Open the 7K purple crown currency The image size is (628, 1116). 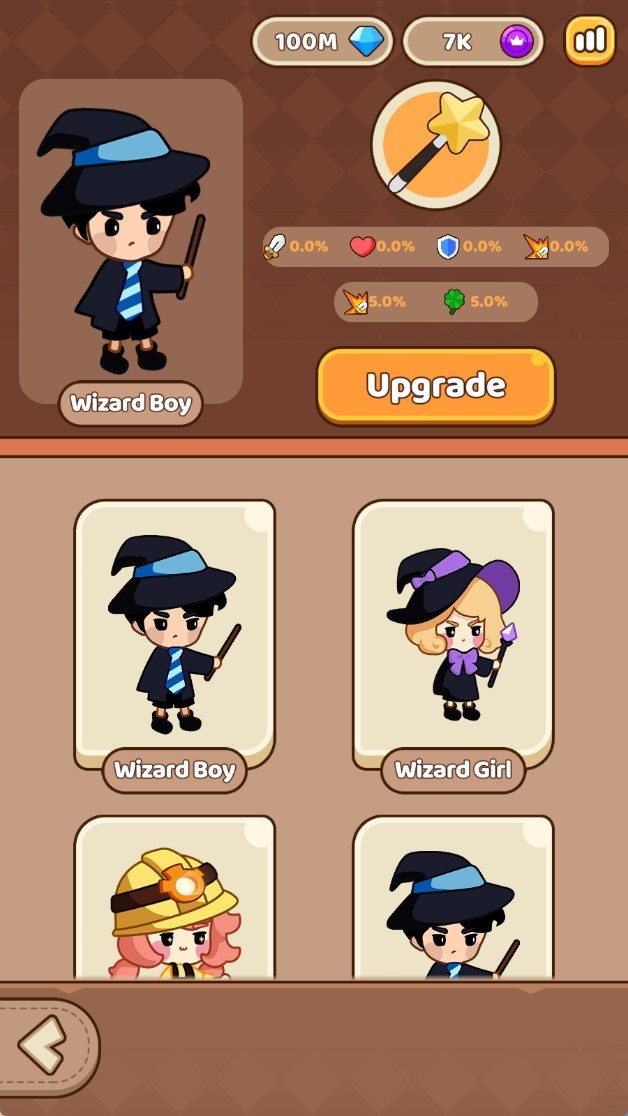[x=474, y=41]
